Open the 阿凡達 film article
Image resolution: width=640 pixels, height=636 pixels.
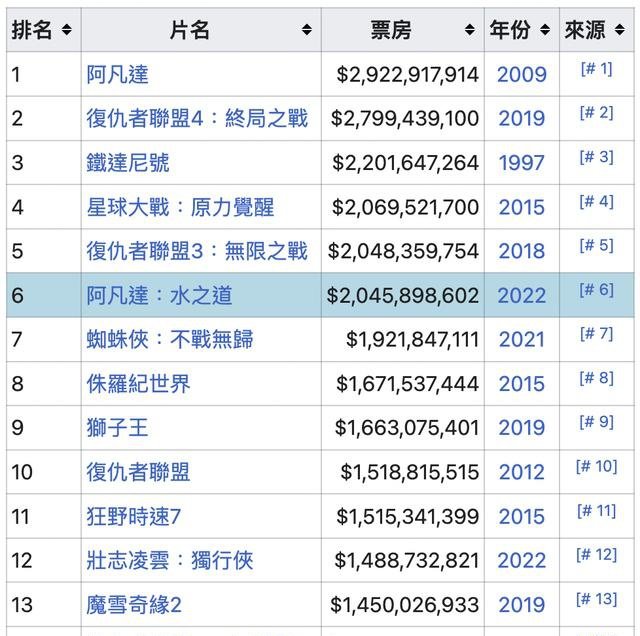(x=117, y=75)
